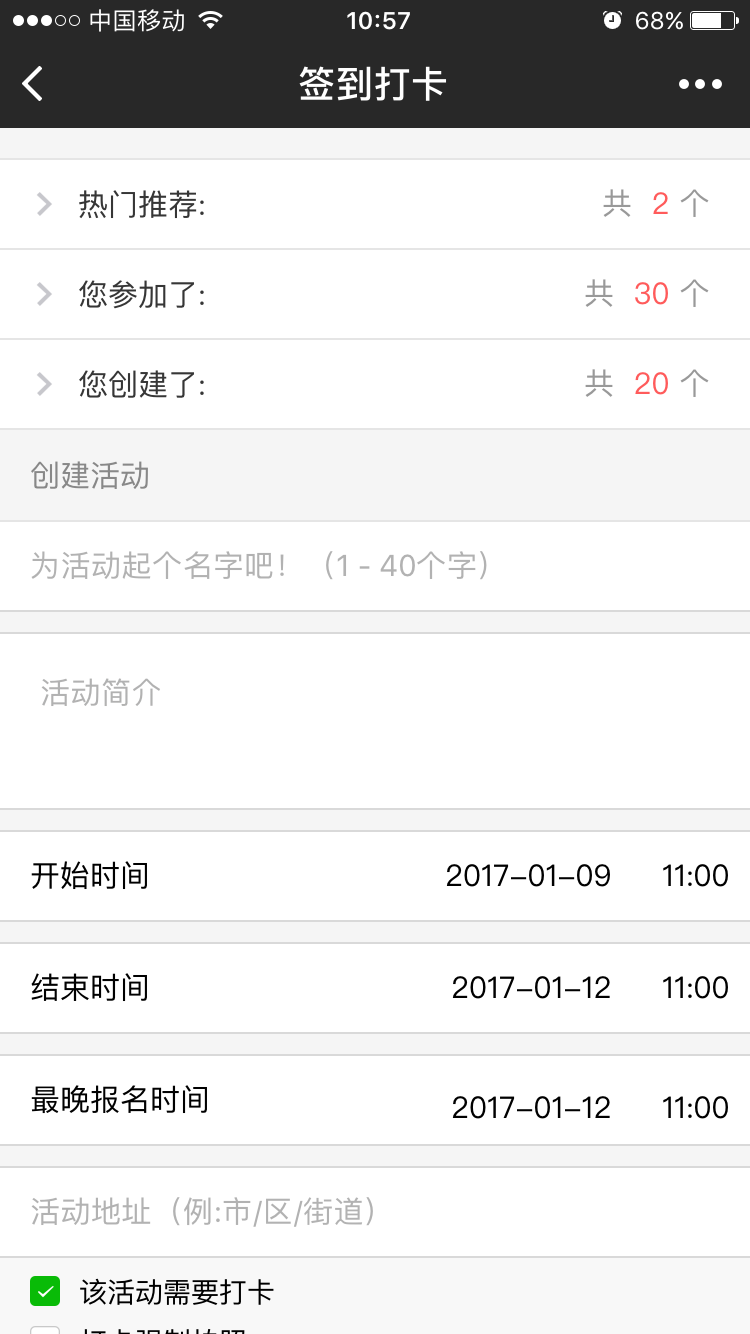This screenshot has height=1334, width=750.
Task: Set the 最晚报名时间 time
Action: [695, 1107]
